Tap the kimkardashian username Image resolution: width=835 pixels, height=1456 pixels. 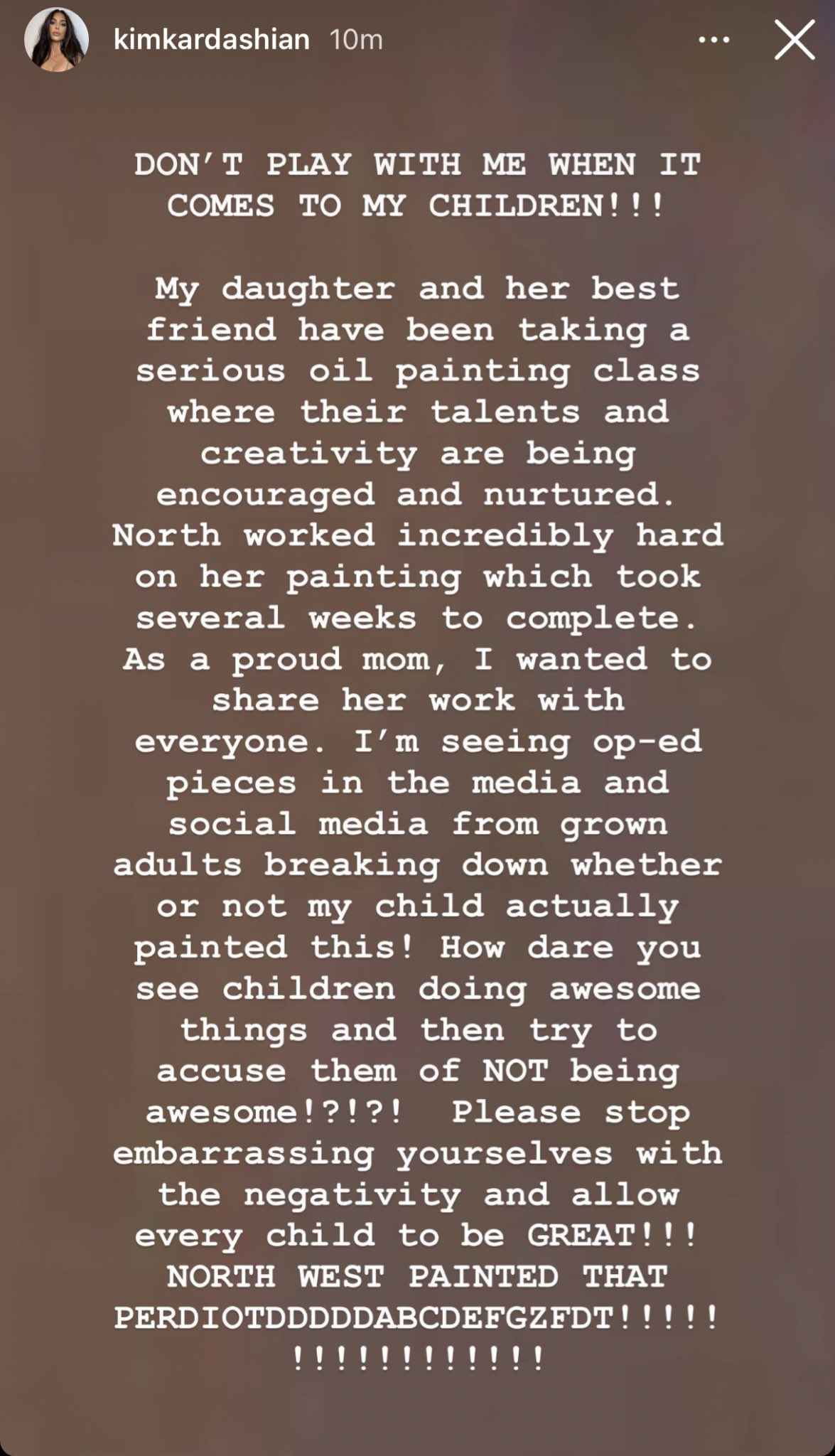[x=212, y=40]
